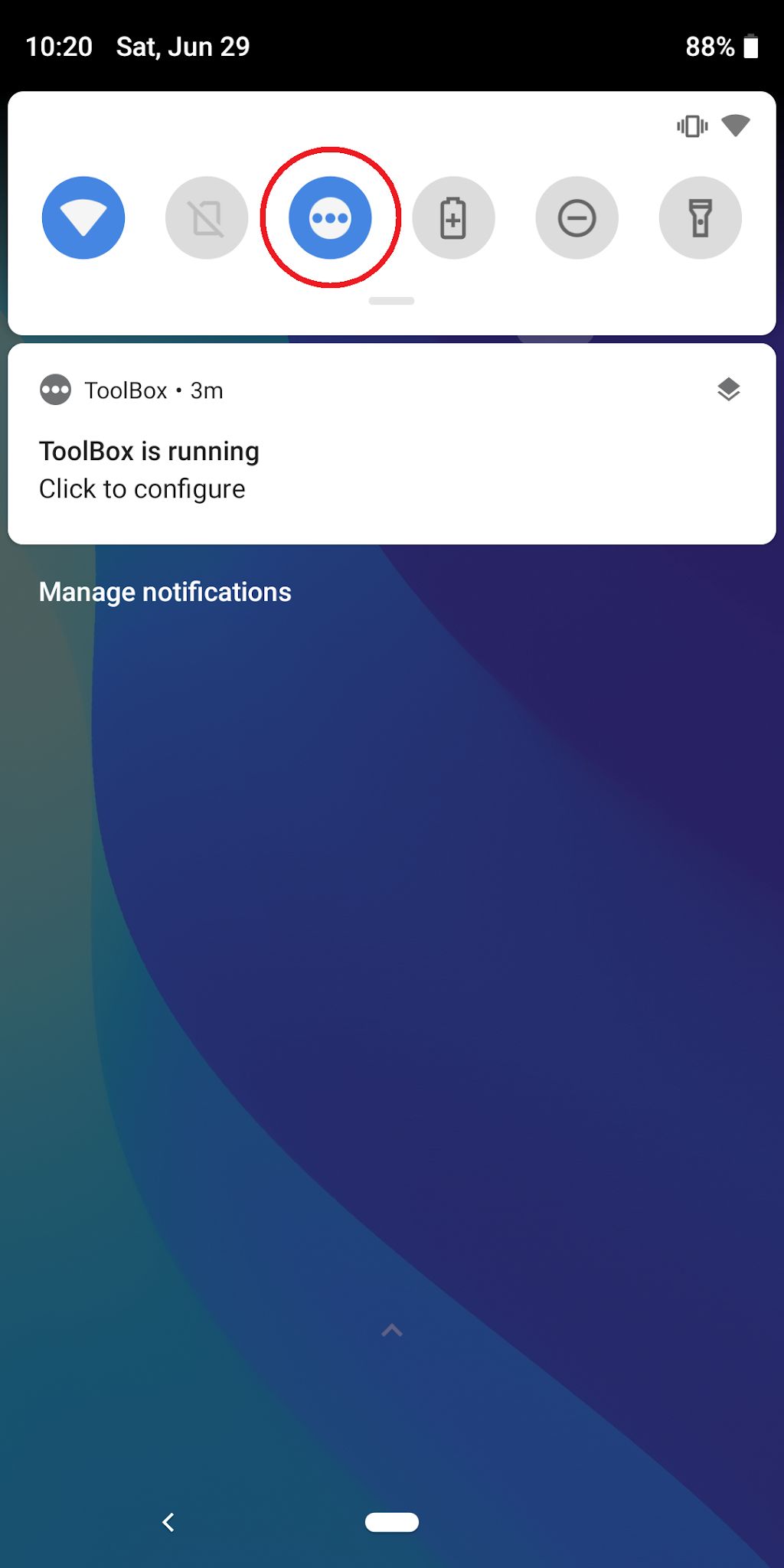
Task: Tap the flashlight tile
Action: point(701,217)
